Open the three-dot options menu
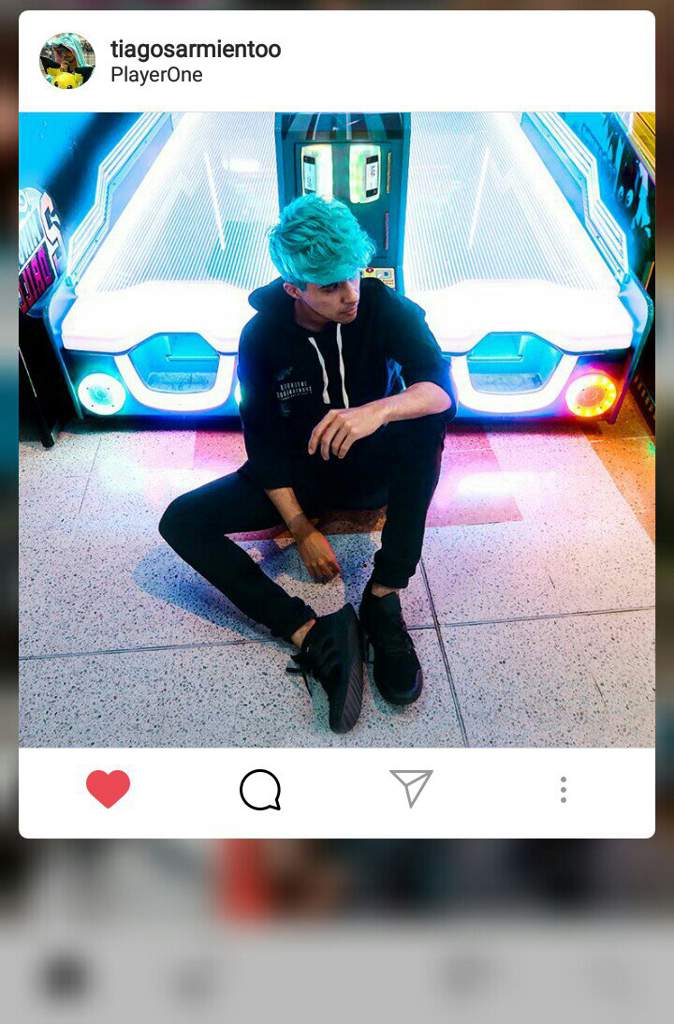 pyautogui.click(x=563, y=789)
